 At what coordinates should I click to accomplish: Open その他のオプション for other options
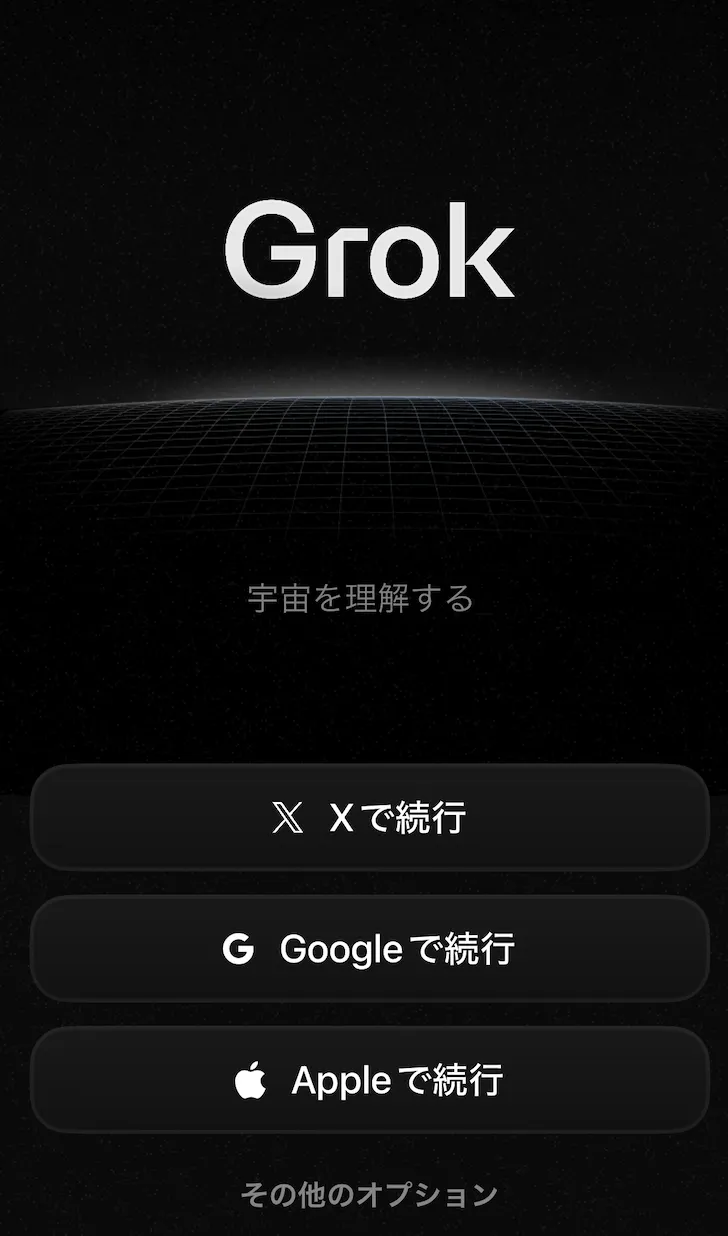pyautogui.click(x=369, y=1193)
